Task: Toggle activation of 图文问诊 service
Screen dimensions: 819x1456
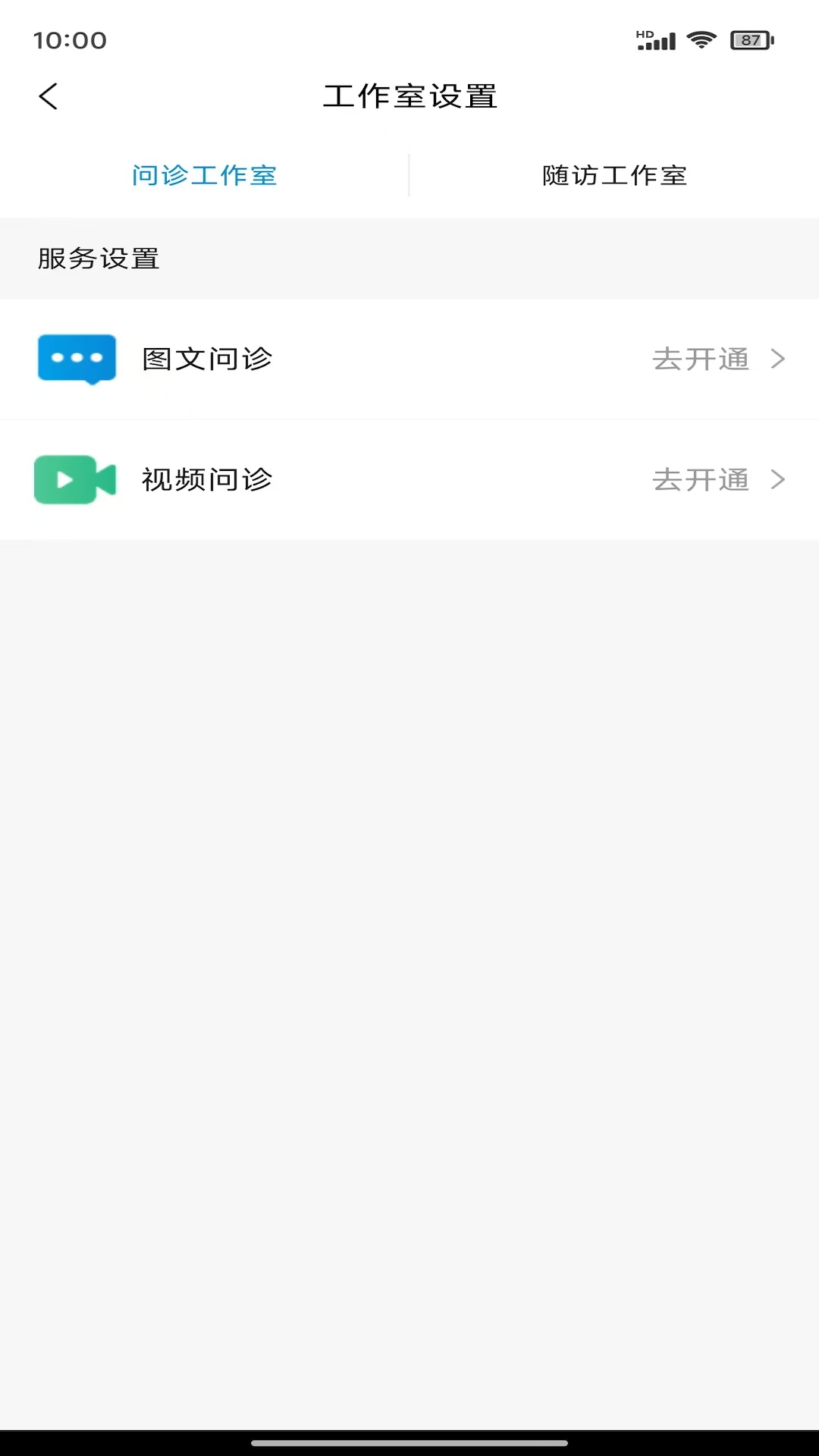Action: (701, 359)
